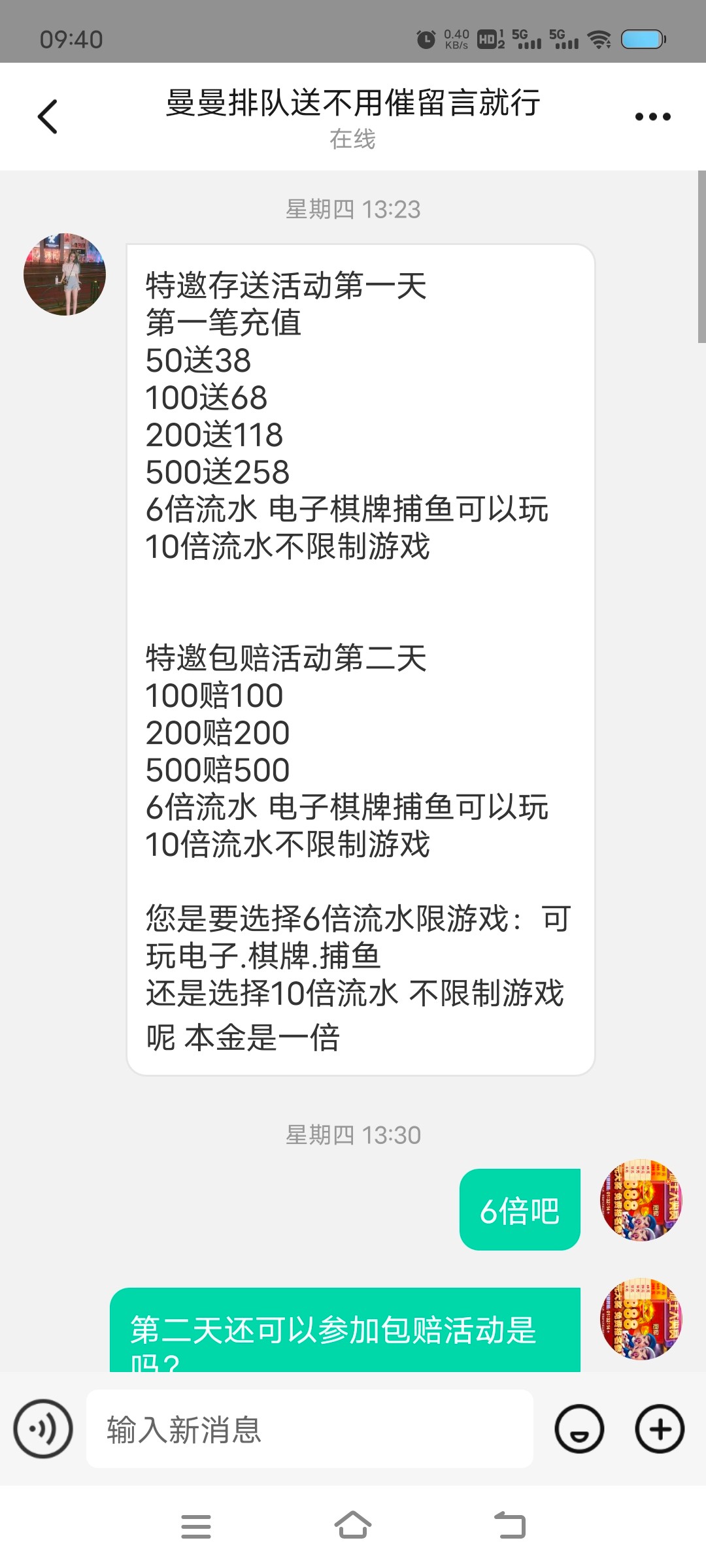
Task: Open the three-dot overflow menu
Action: (651, 116)
